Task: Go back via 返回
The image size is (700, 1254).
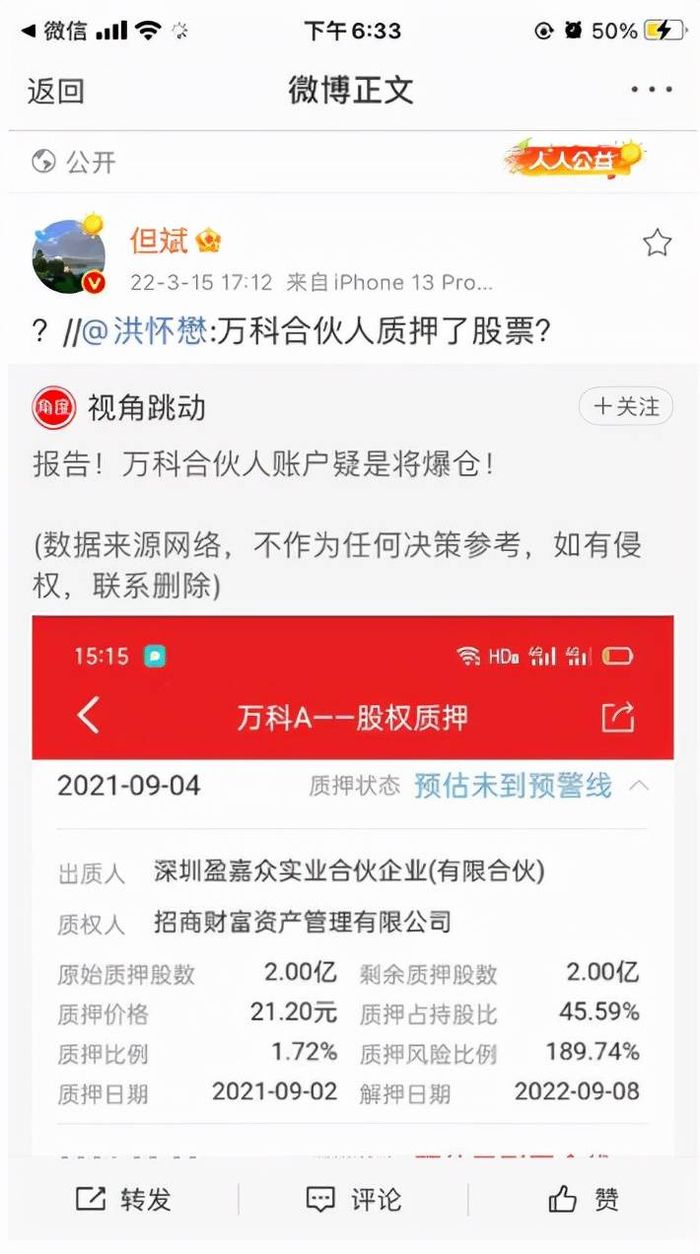Action: click(x=56, y=91)
